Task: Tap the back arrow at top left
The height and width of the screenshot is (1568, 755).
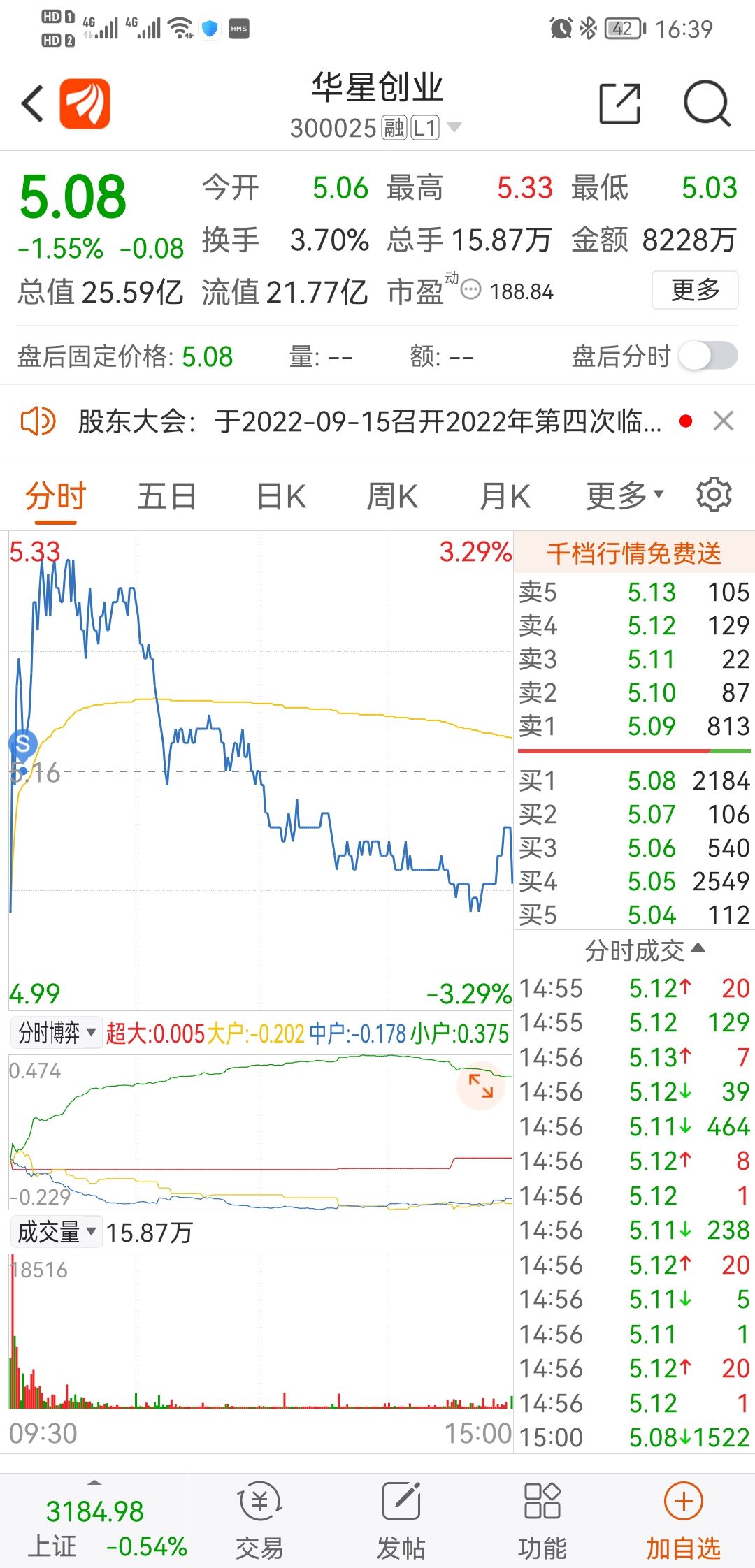Action: tap(31, 102)
